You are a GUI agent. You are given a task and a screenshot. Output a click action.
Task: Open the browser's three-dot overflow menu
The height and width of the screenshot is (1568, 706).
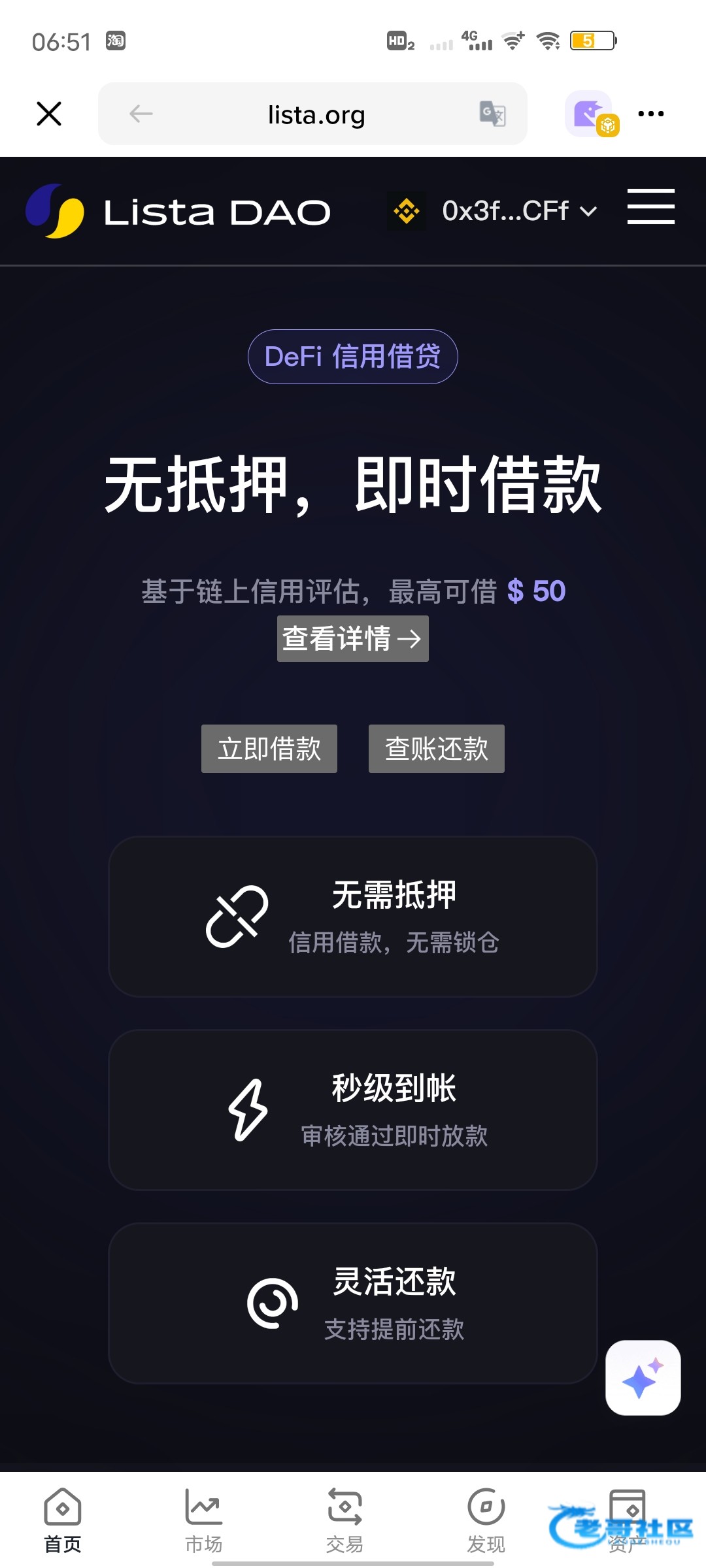650,114
